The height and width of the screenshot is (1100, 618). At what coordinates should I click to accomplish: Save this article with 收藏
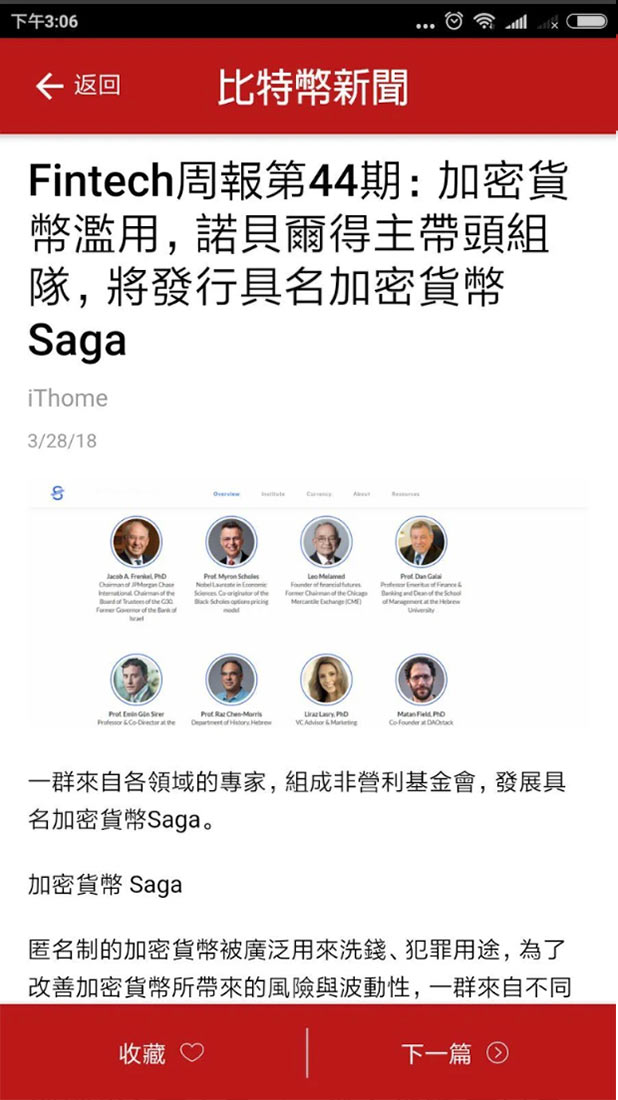(x=161, y=1053)
